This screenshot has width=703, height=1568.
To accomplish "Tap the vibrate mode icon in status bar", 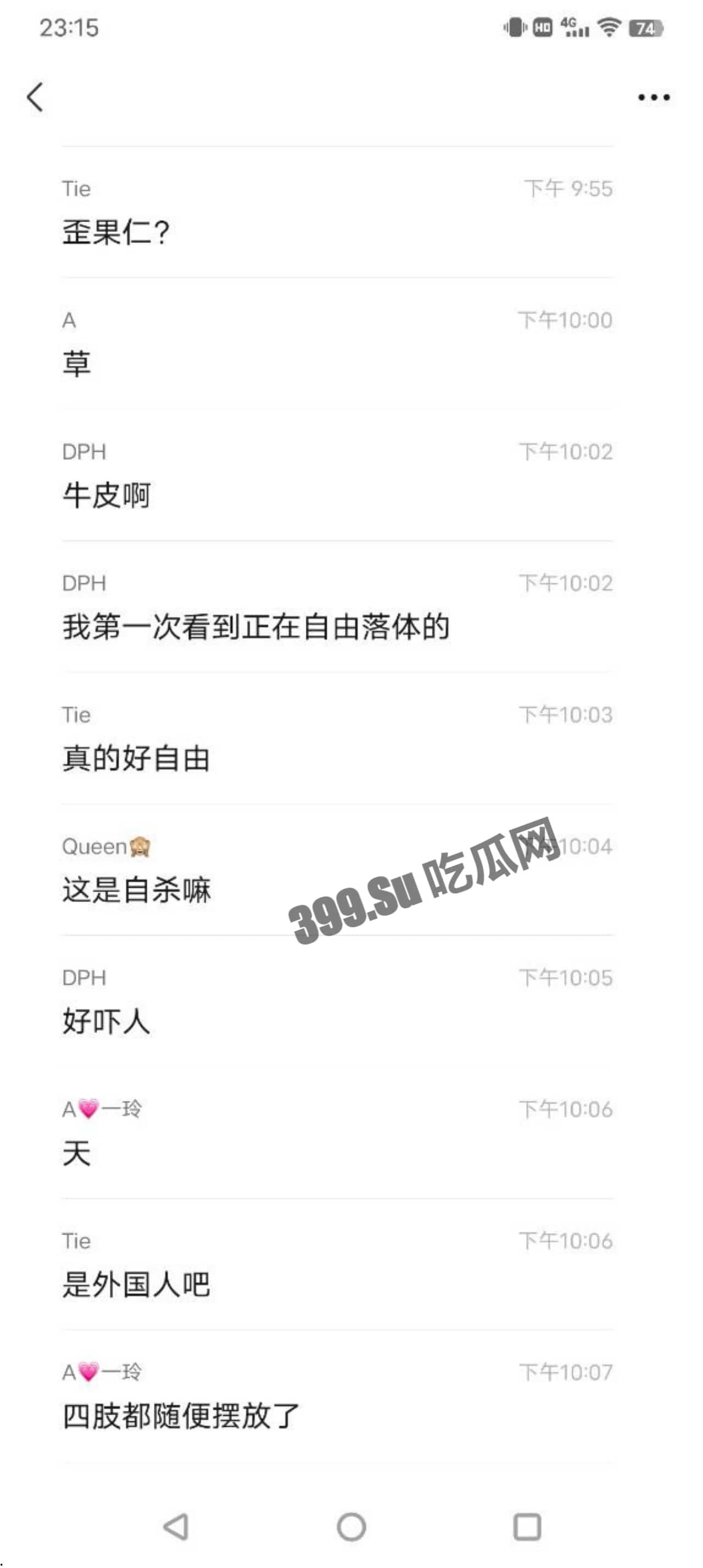I will pyautogui.click(x=515, y=27).
